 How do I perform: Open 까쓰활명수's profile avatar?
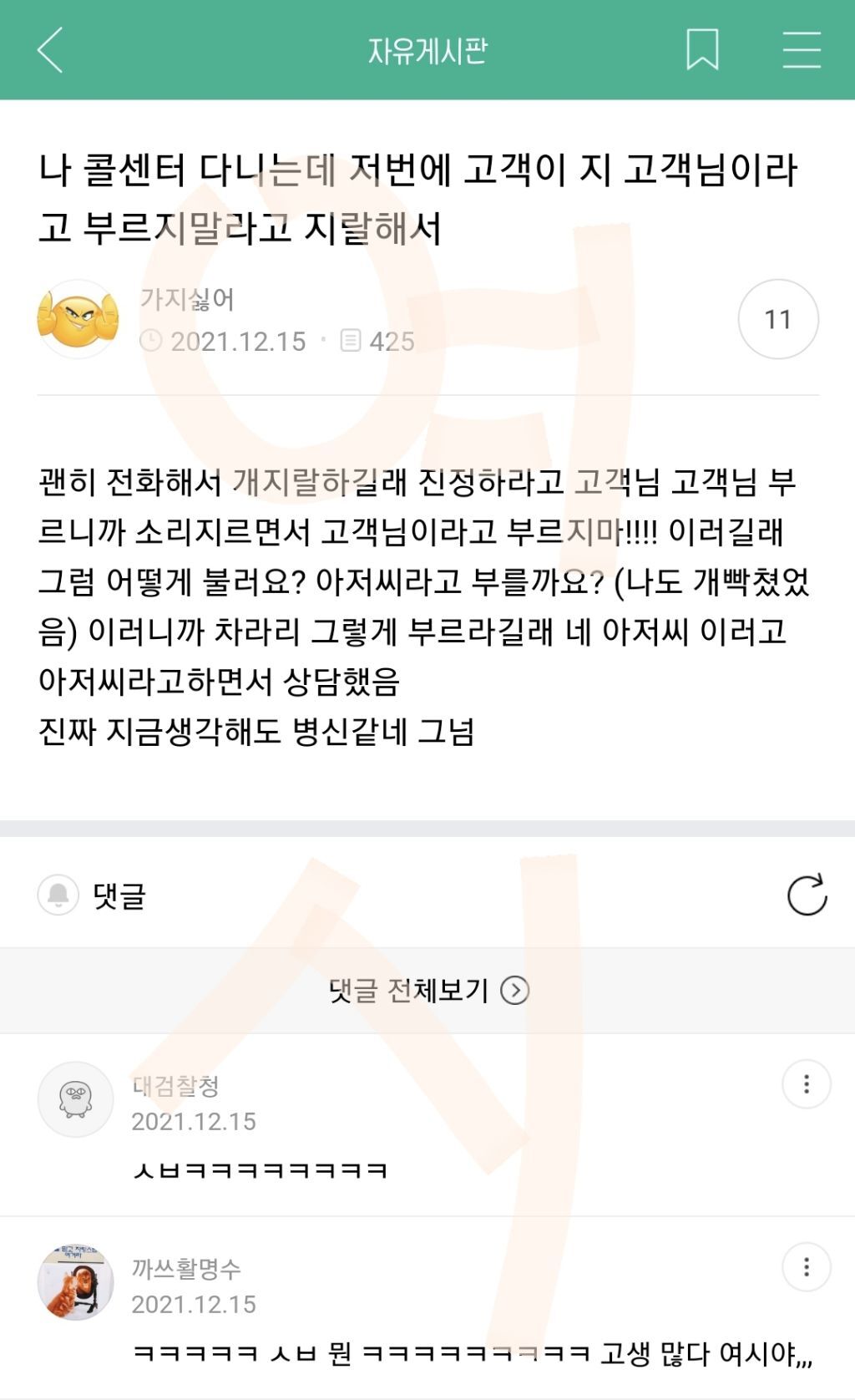tap(76, 1282)
